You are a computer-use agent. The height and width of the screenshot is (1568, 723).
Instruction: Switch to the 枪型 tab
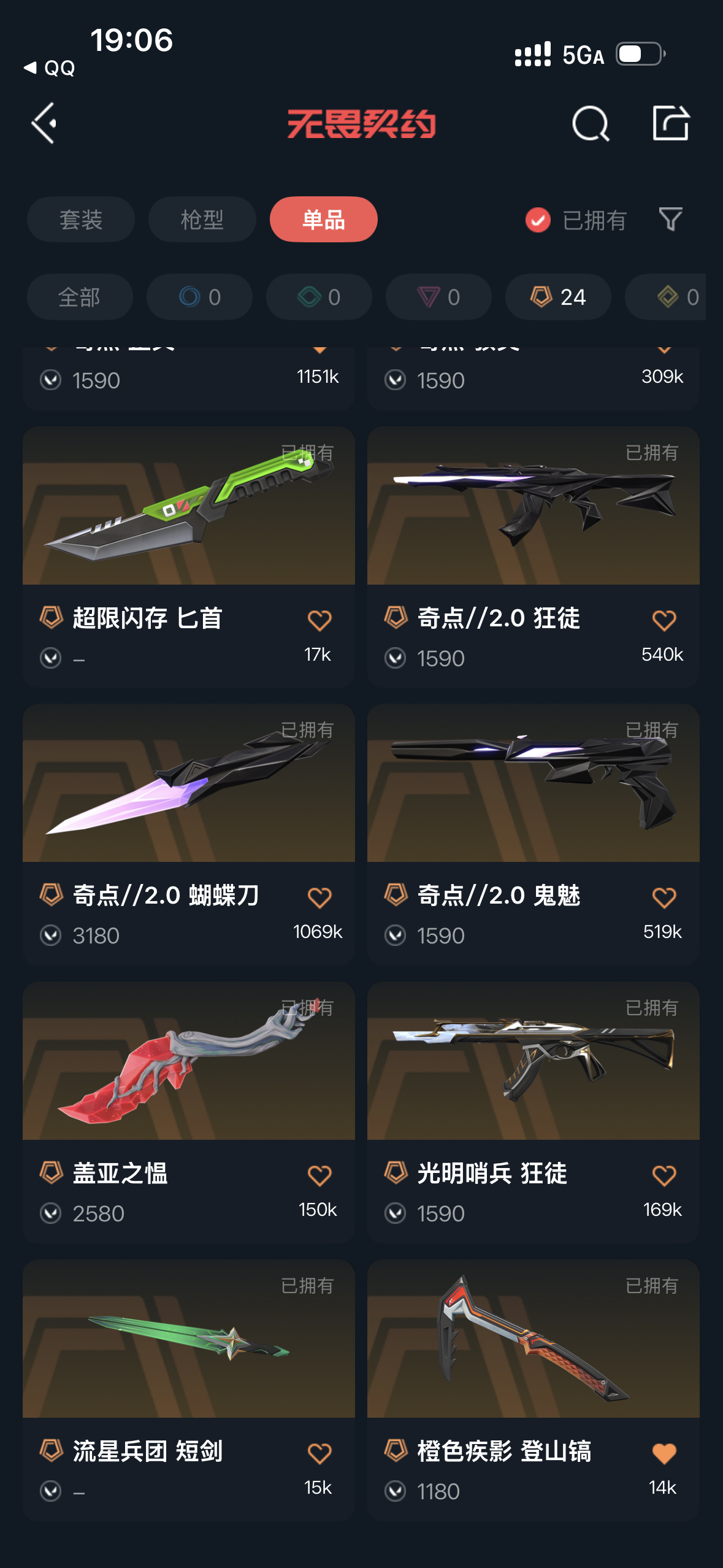click(202, 220)
